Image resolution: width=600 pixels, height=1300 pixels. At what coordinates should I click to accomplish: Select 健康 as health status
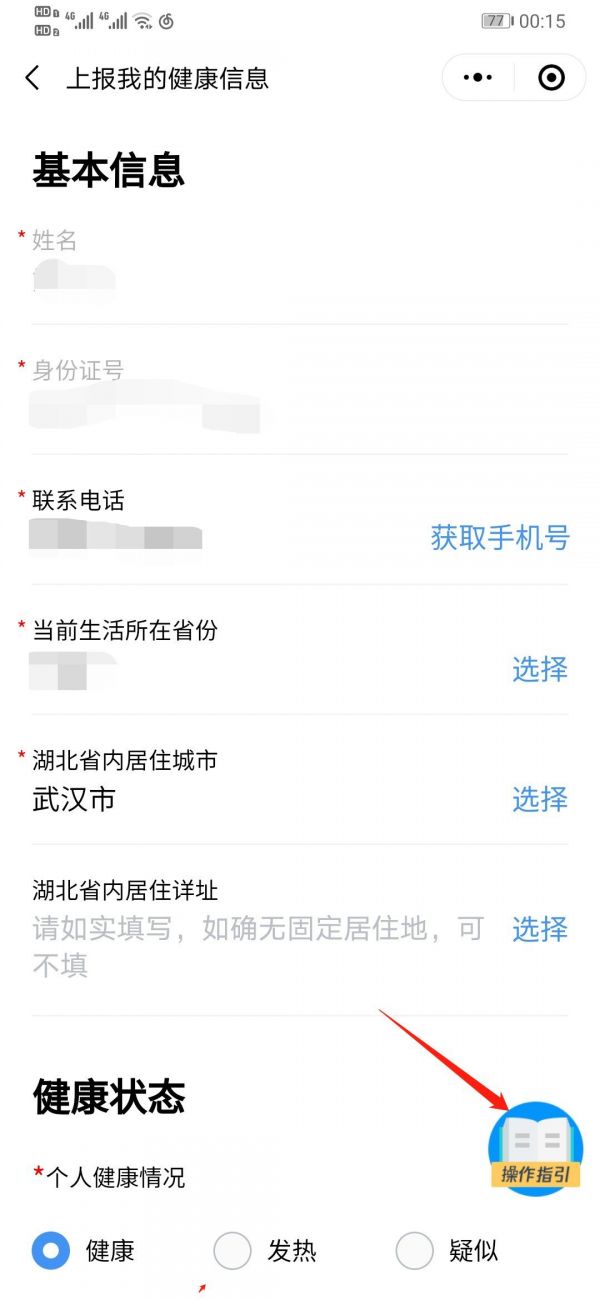click(x=51, y=1250)
